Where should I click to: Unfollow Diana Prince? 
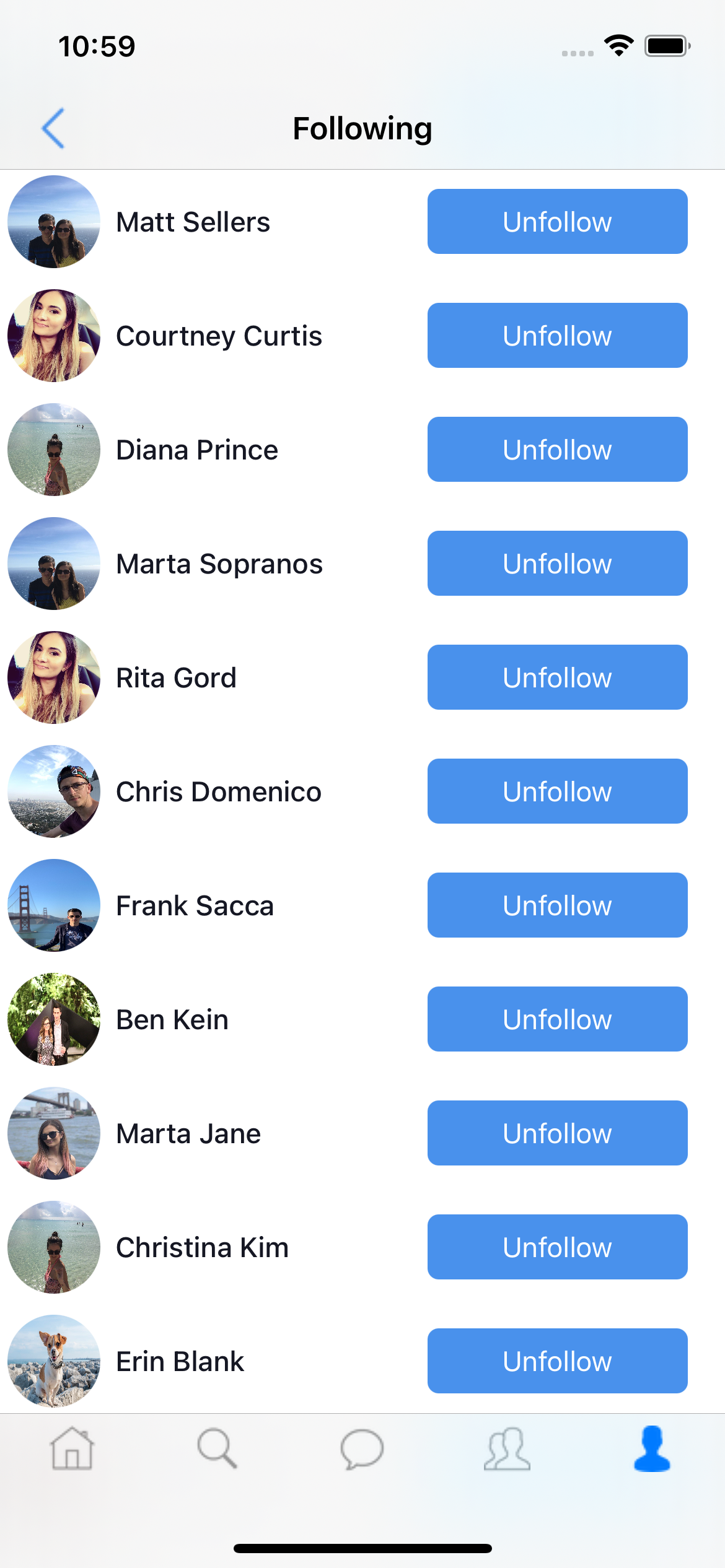(x=556, y=449)
